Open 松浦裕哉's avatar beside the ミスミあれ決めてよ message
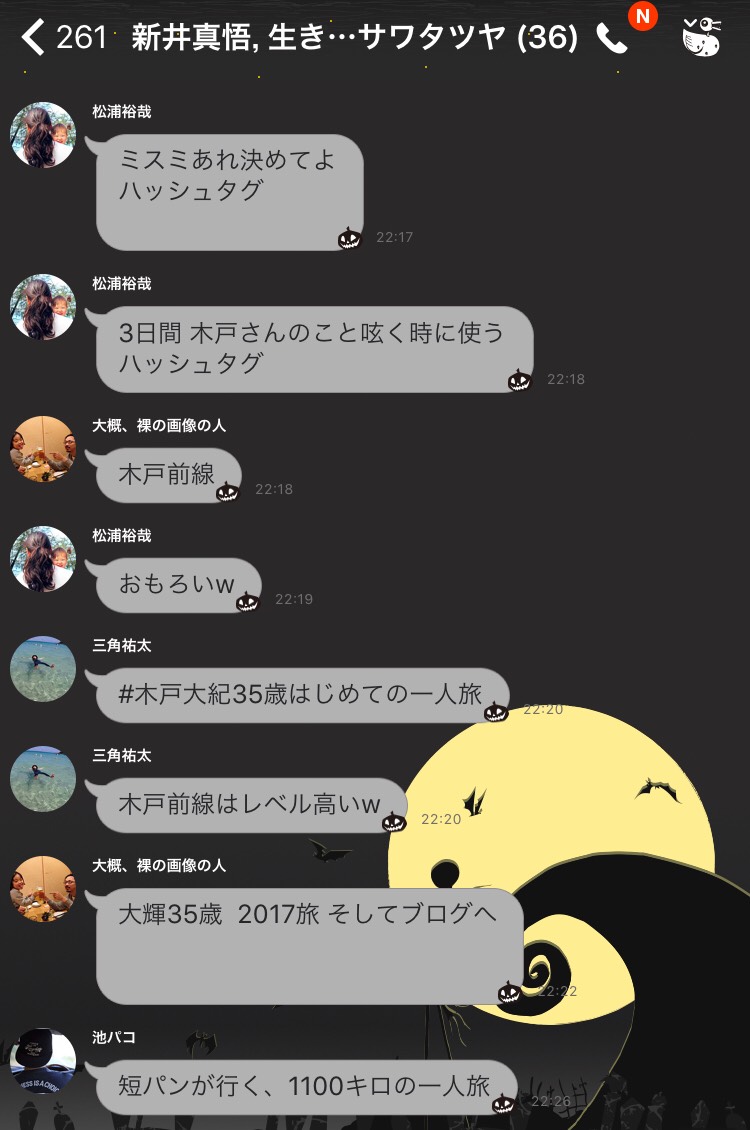750x1130 pixels. (43, 135)
